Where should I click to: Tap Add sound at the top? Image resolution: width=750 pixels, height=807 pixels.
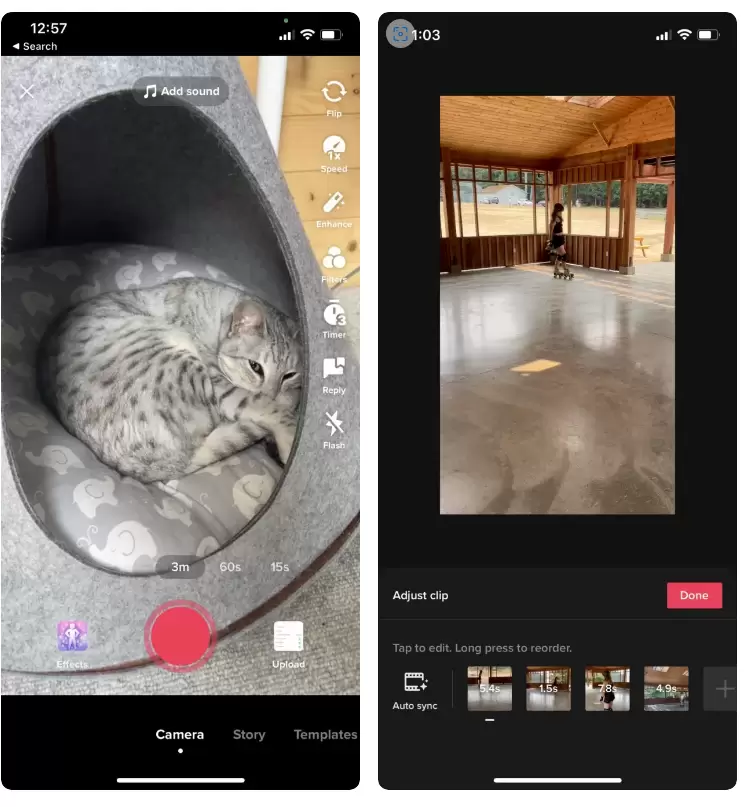[181, 91]
